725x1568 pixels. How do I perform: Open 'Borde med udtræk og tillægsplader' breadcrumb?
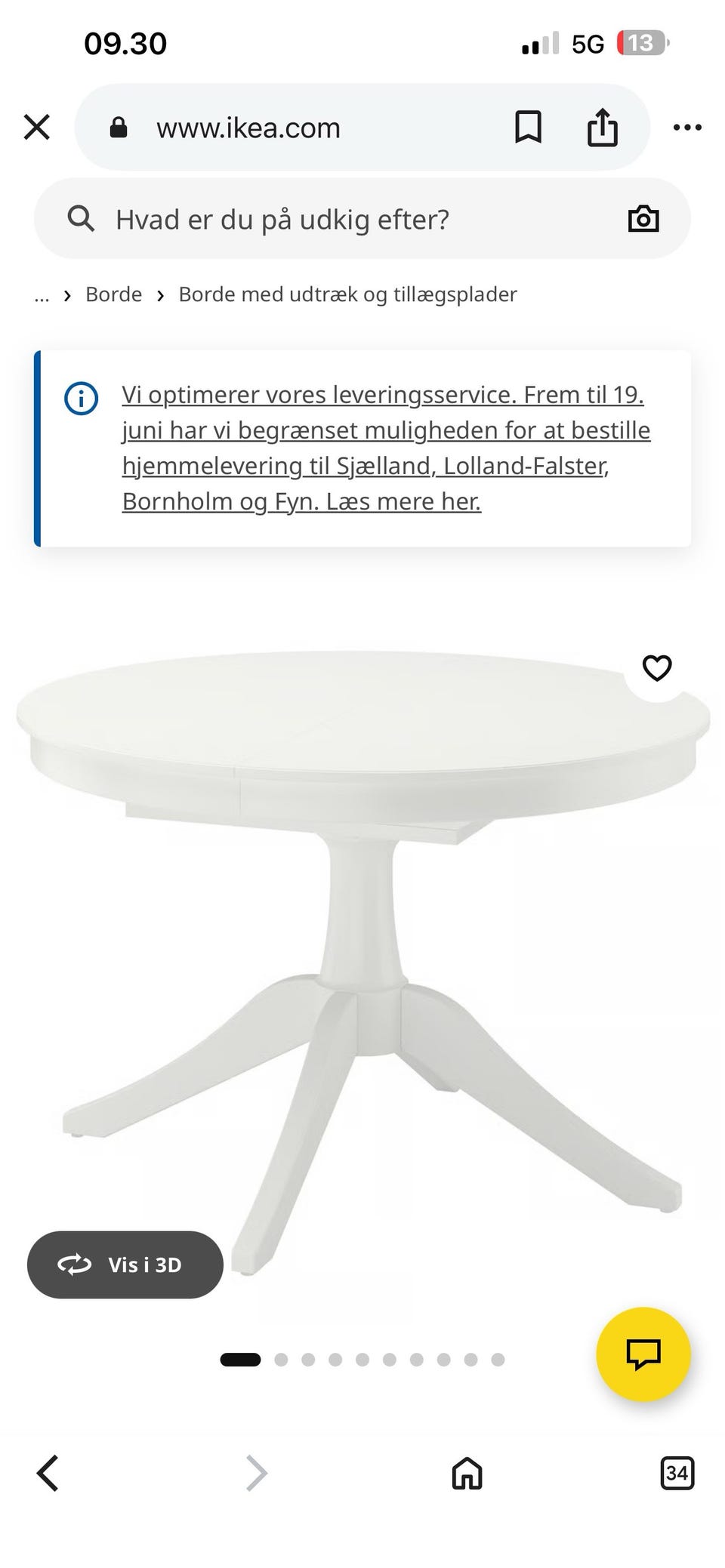(x=347, y=294)
